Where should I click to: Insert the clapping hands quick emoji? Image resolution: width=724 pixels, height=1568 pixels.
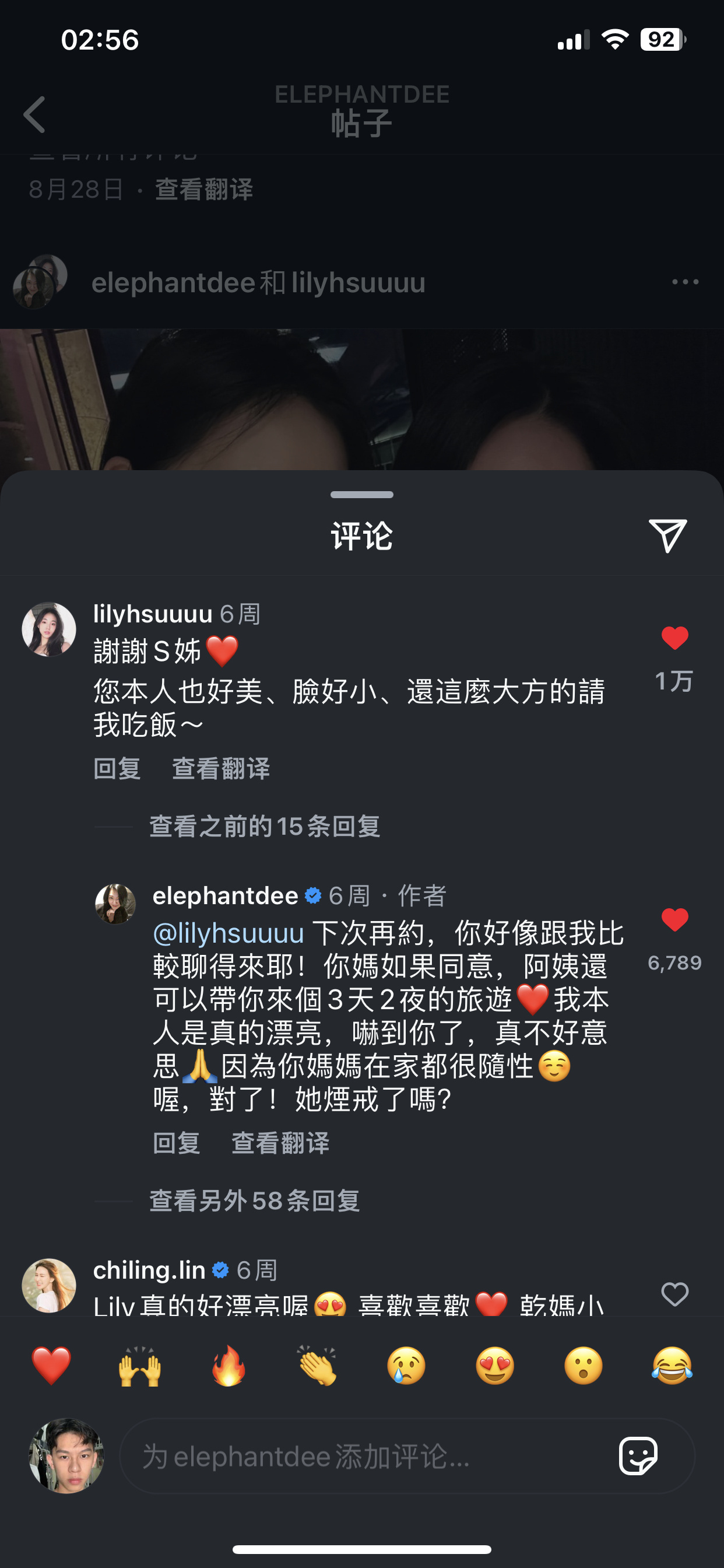coord(317,1364)
